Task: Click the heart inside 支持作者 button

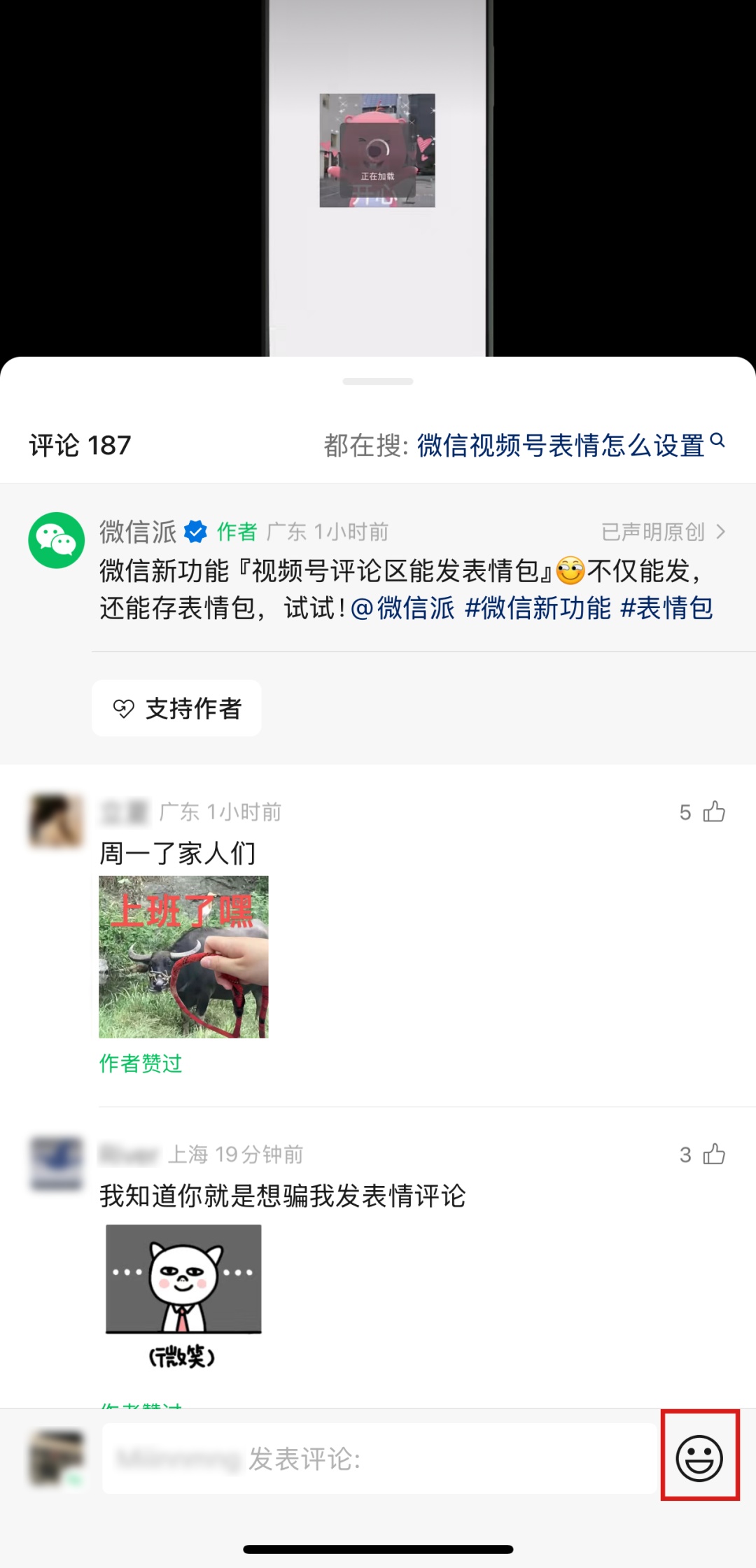Action: [124, 709]
